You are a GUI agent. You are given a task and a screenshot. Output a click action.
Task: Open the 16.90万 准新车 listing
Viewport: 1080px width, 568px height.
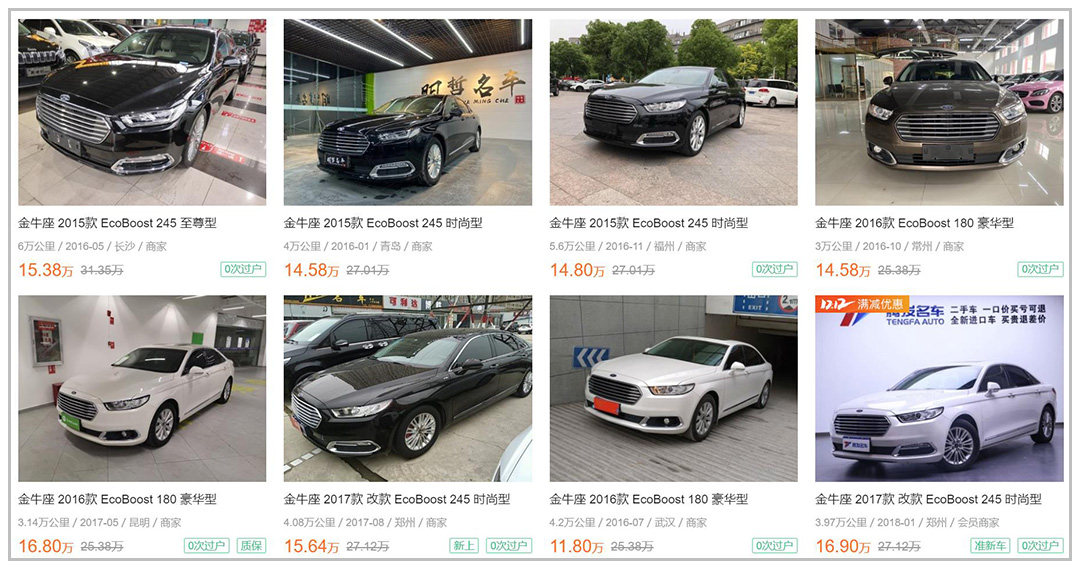[x=939, y=389]
